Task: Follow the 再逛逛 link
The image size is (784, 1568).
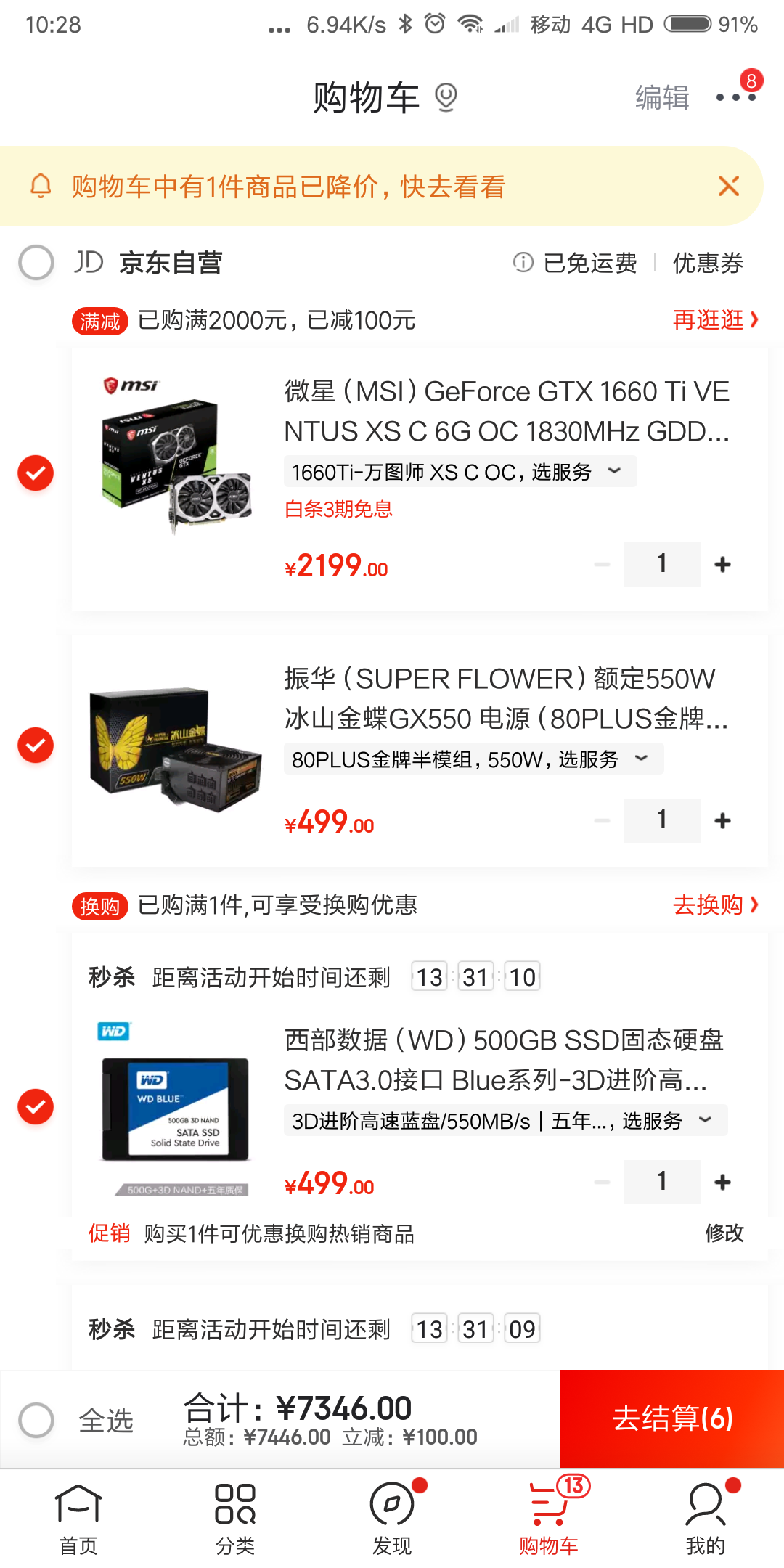Action: tap(714, 319)
